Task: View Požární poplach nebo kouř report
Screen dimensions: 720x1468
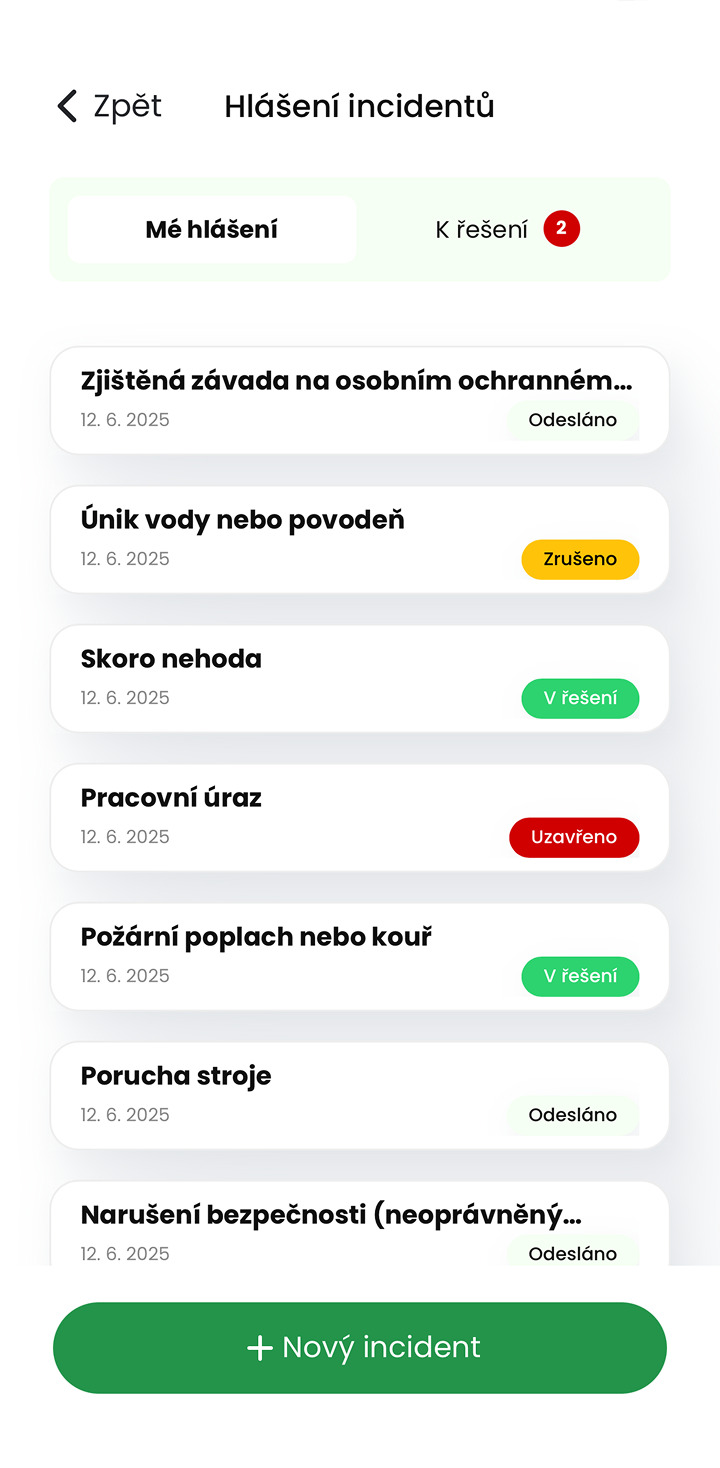Action: (x=359, y=956)
